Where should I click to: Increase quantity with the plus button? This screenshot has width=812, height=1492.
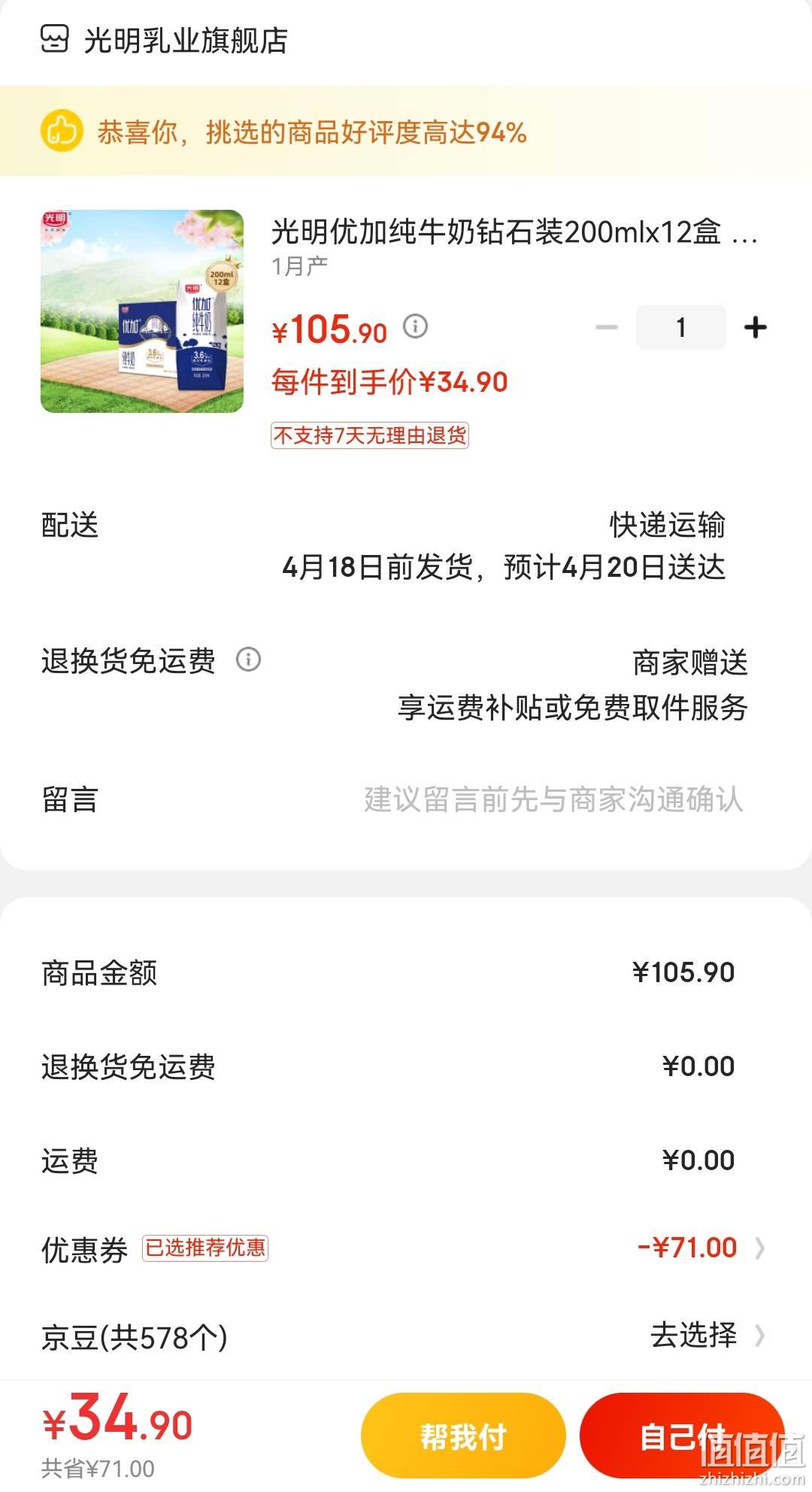coord(756,327)
